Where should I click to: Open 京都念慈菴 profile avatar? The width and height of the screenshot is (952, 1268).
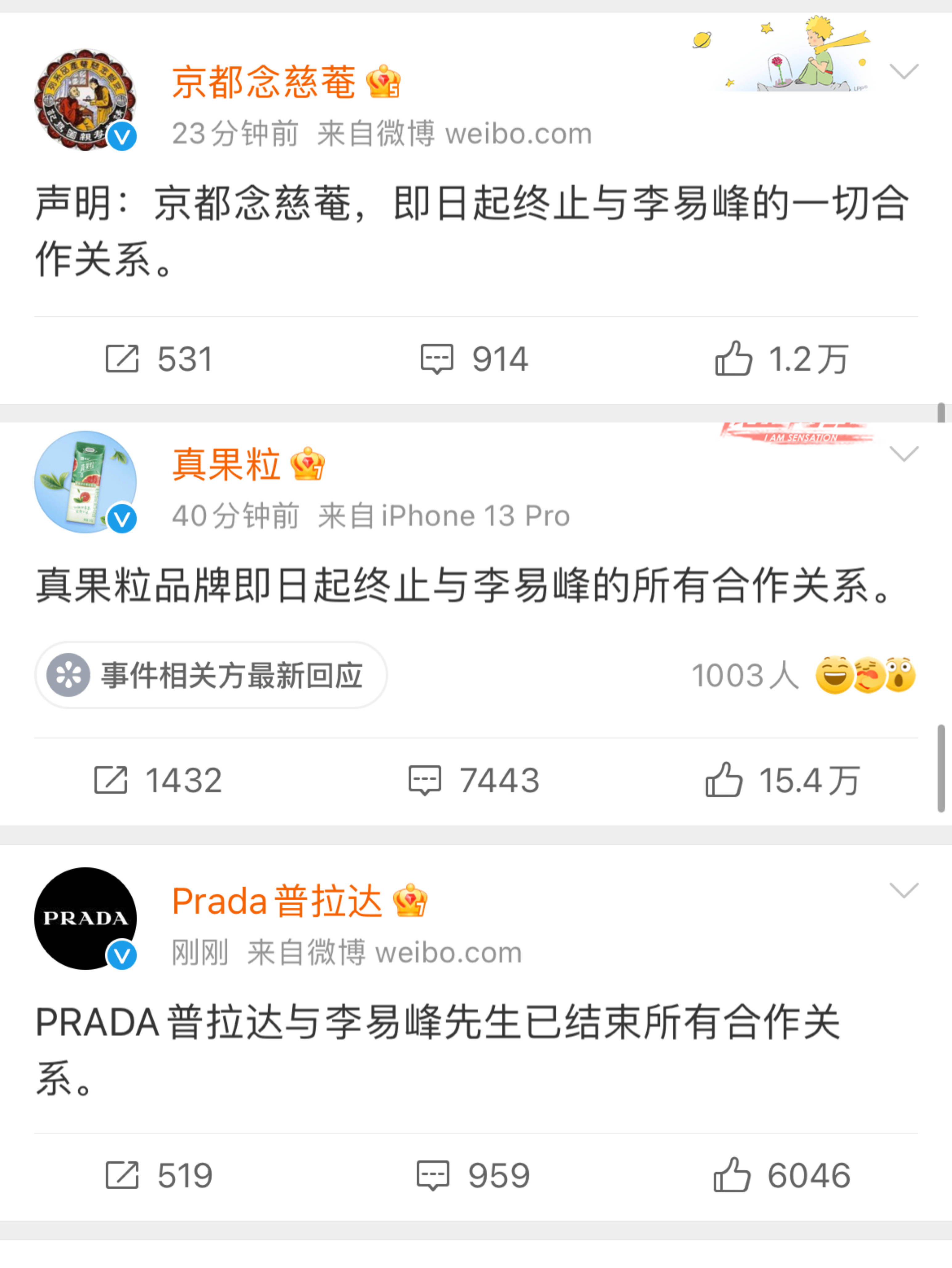tap(85, 100)
